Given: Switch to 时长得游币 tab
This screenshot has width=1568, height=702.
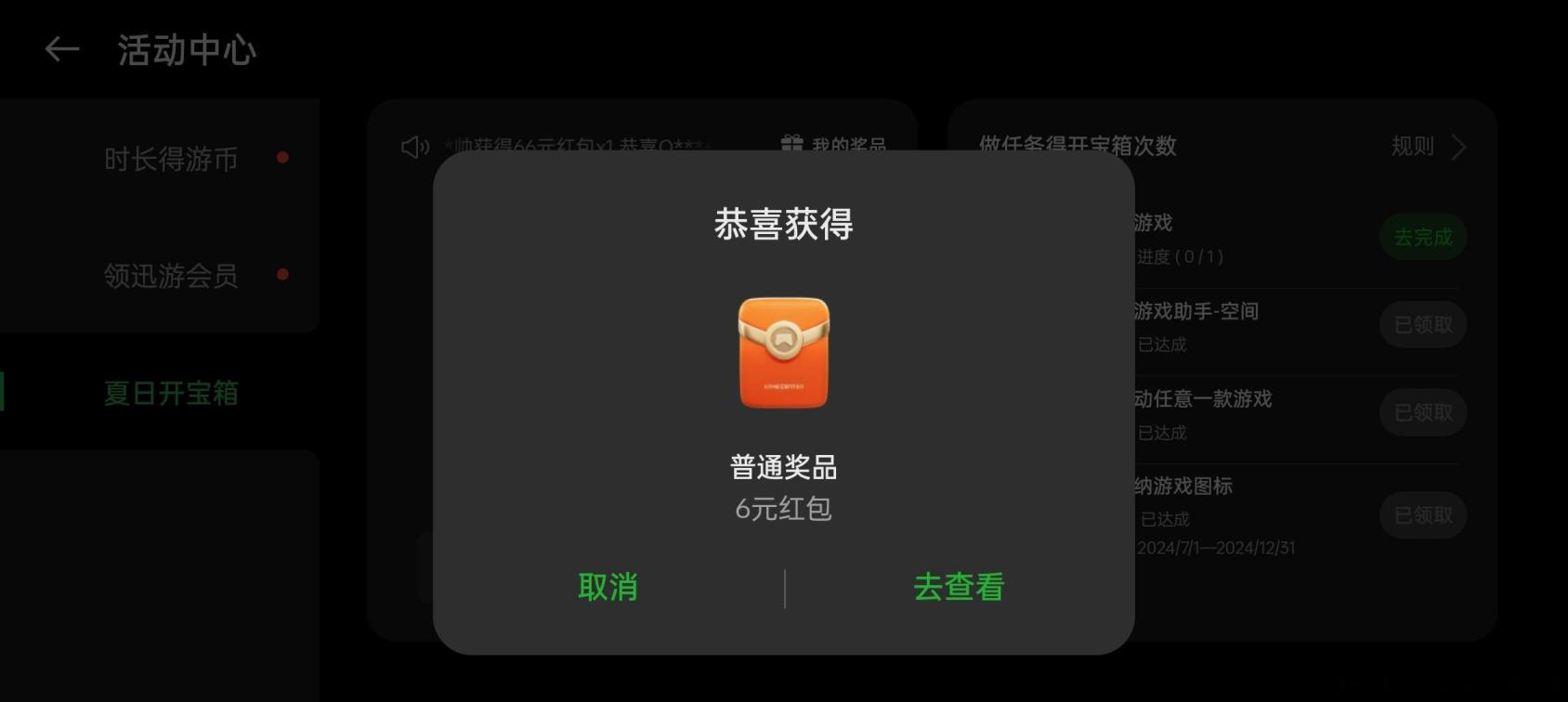Looking at the screenshot, I should [172, 159].
